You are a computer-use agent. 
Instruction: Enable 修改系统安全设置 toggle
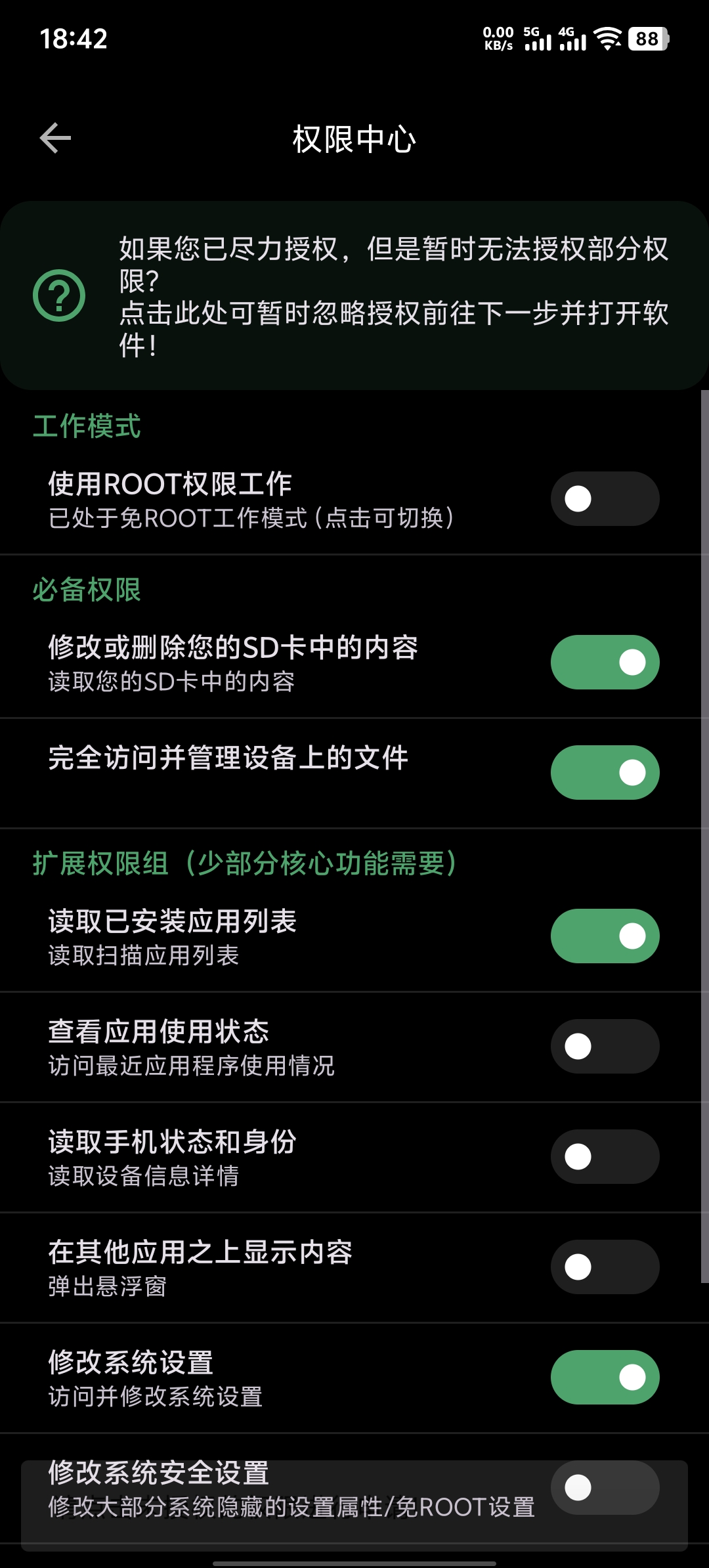605,1488
